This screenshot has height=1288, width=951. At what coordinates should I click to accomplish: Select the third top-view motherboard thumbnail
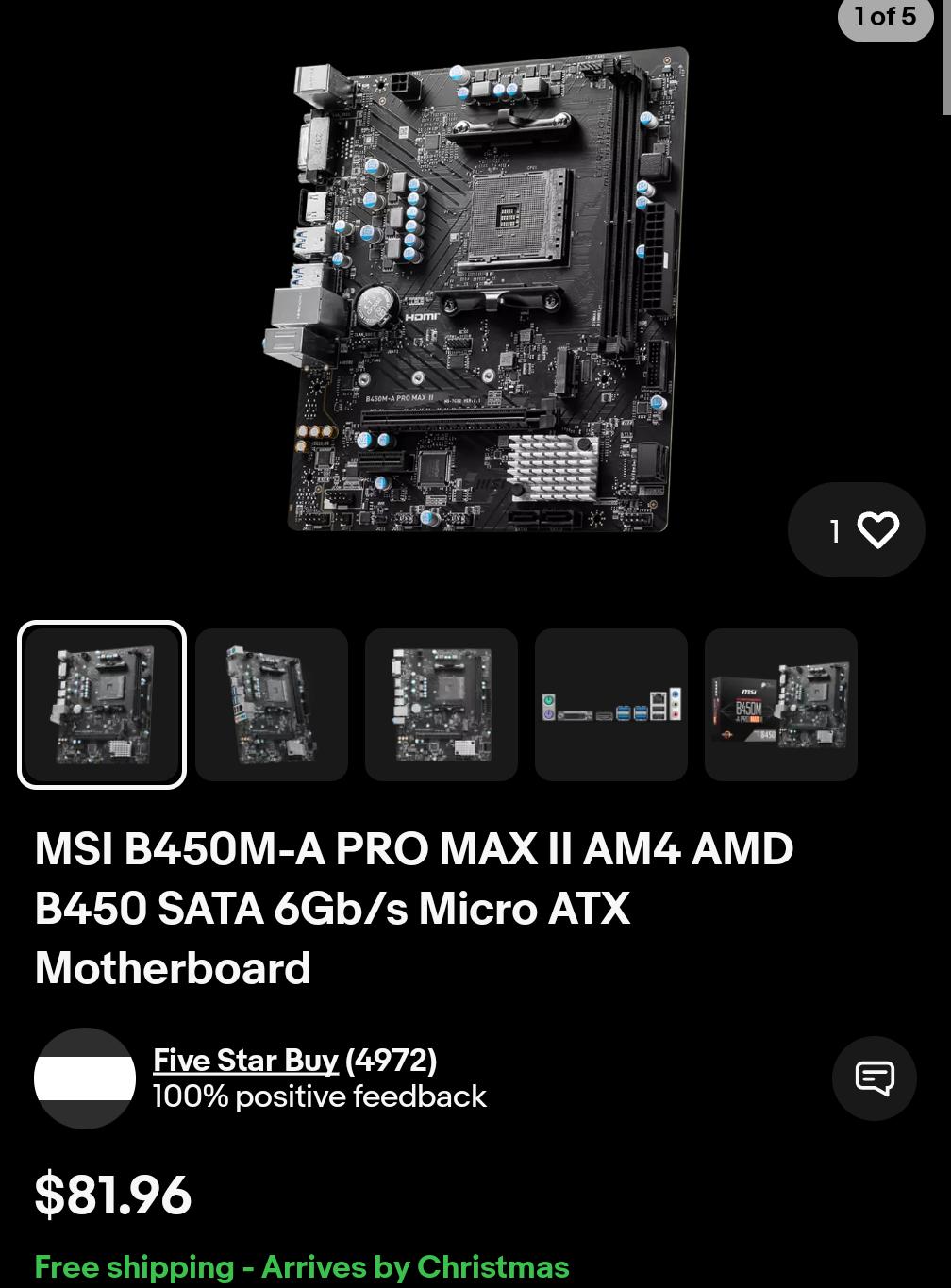(x=442, y=705)
